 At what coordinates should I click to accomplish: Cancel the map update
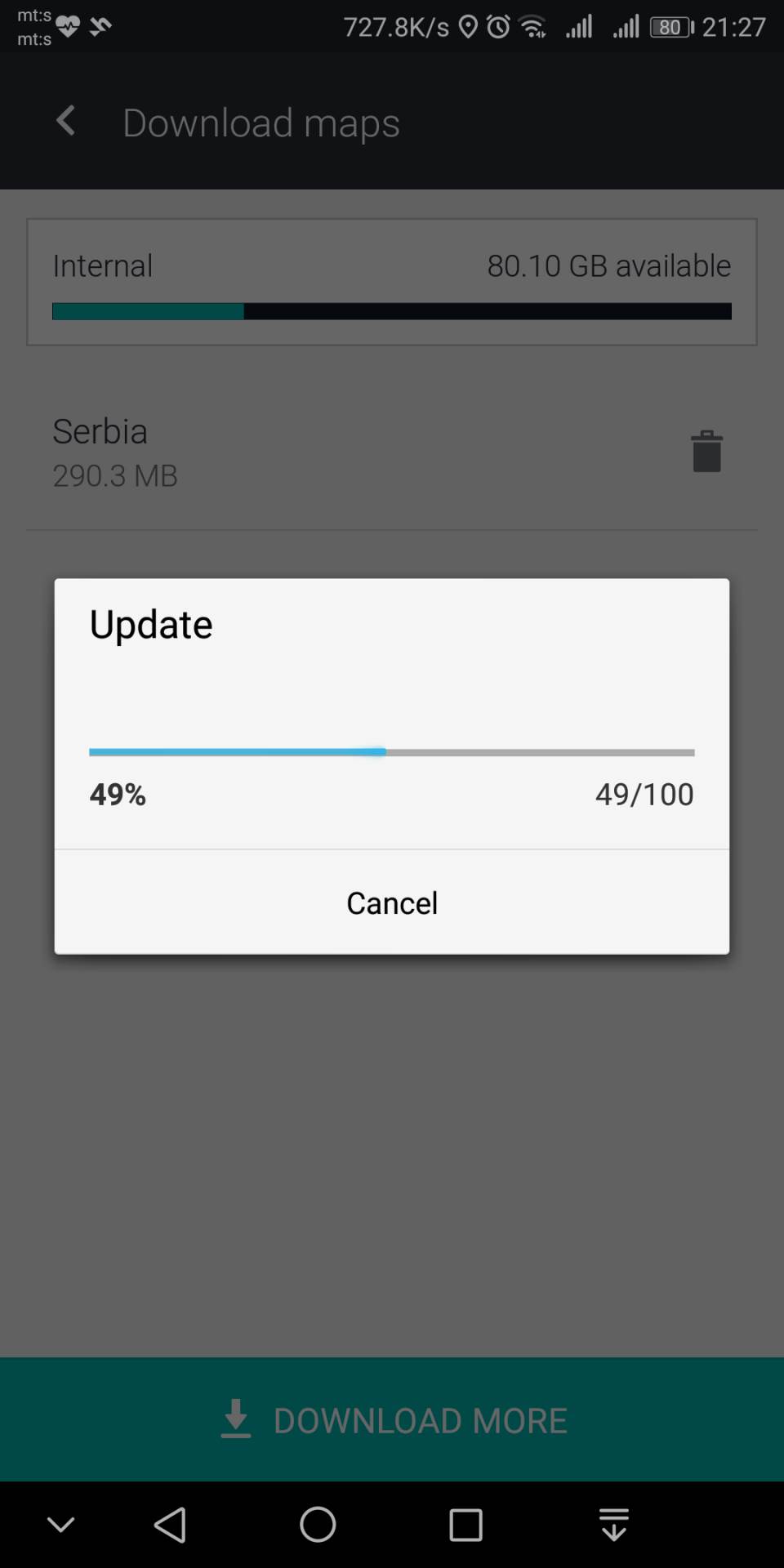click(392, 902)
